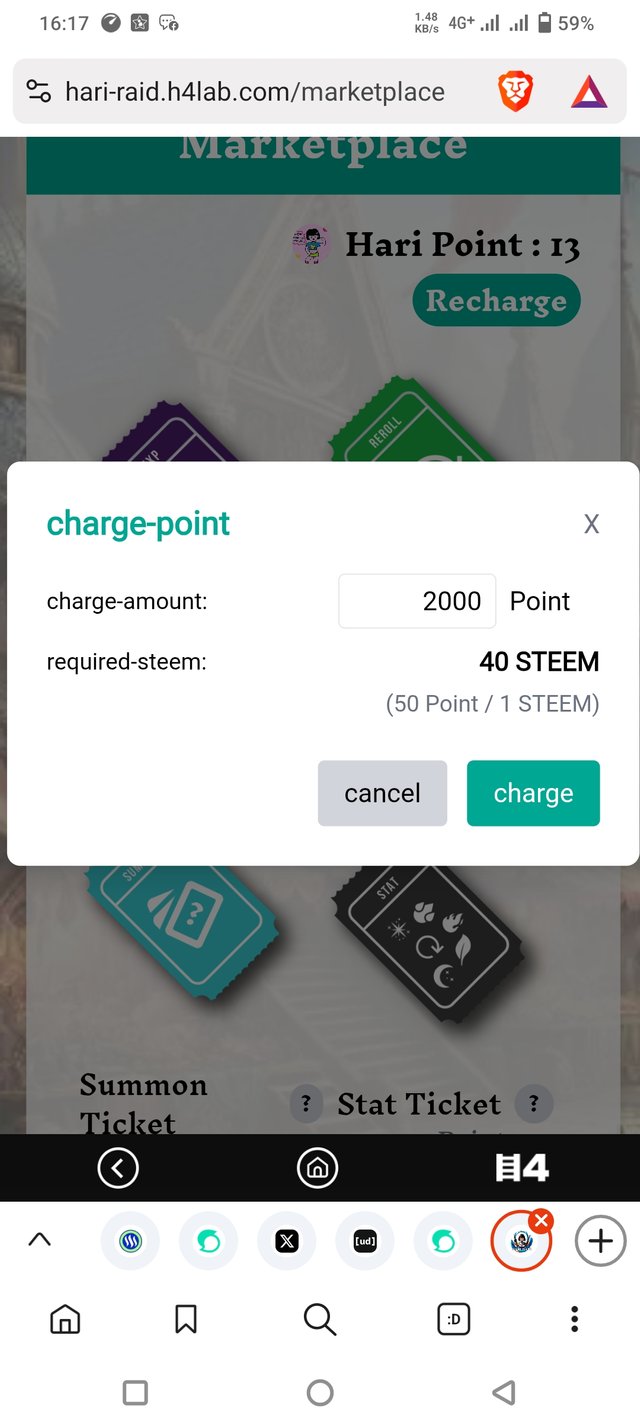Open Brave Rewards triangle icon
This screenshot has width=640, height=1427.
589,92
